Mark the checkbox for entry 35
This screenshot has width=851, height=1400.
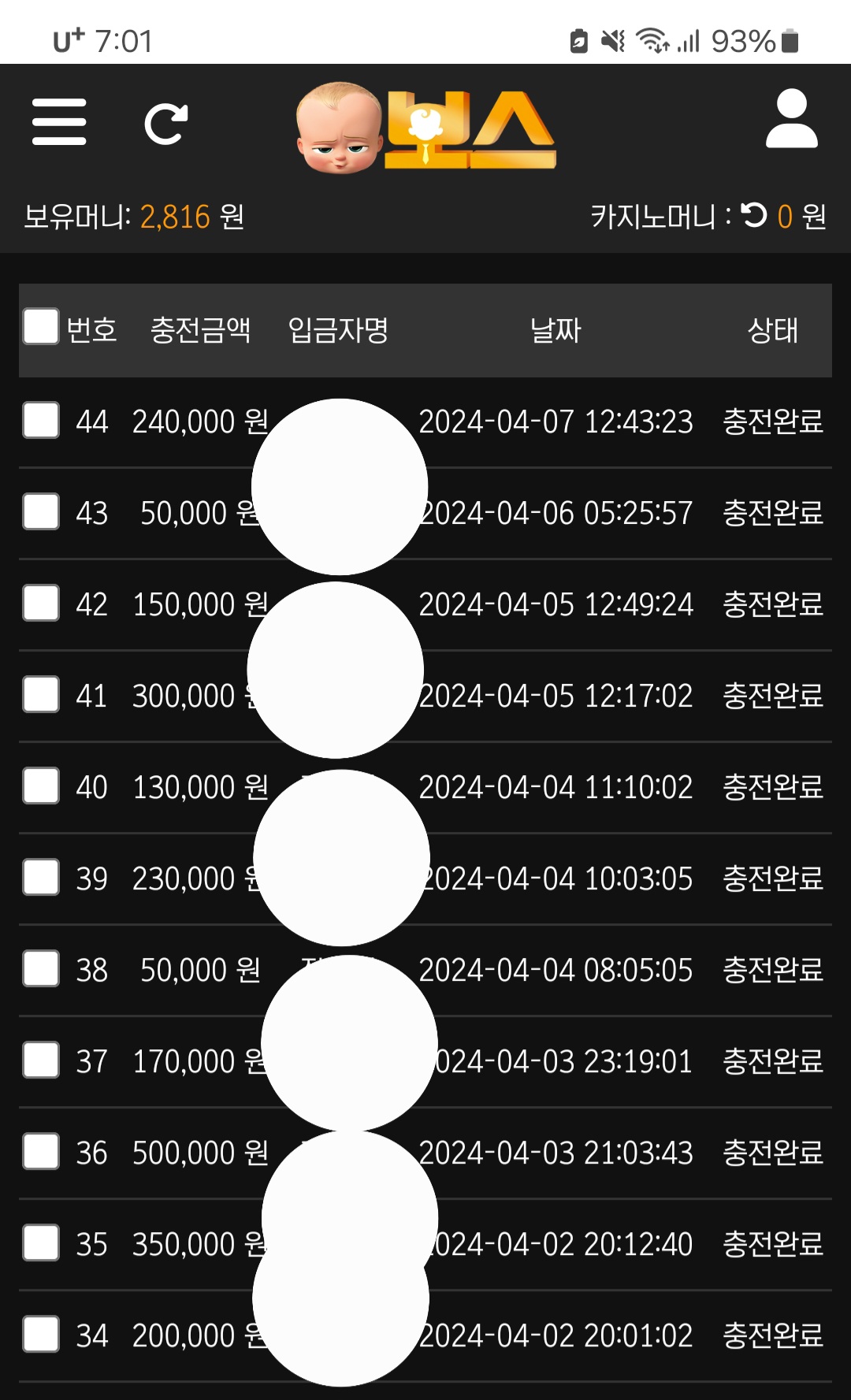[x=41, y=1242]
